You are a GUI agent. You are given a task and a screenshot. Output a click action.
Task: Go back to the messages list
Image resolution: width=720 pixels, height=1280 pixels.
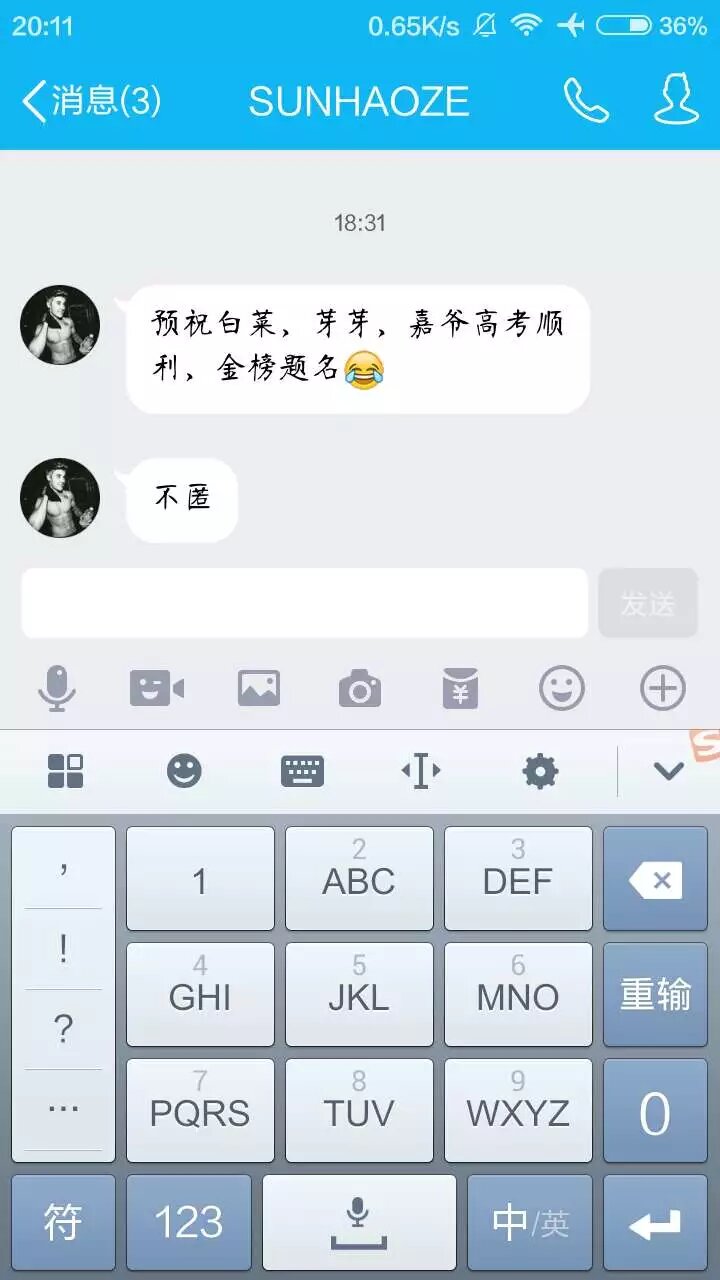(x=90, y=101)
